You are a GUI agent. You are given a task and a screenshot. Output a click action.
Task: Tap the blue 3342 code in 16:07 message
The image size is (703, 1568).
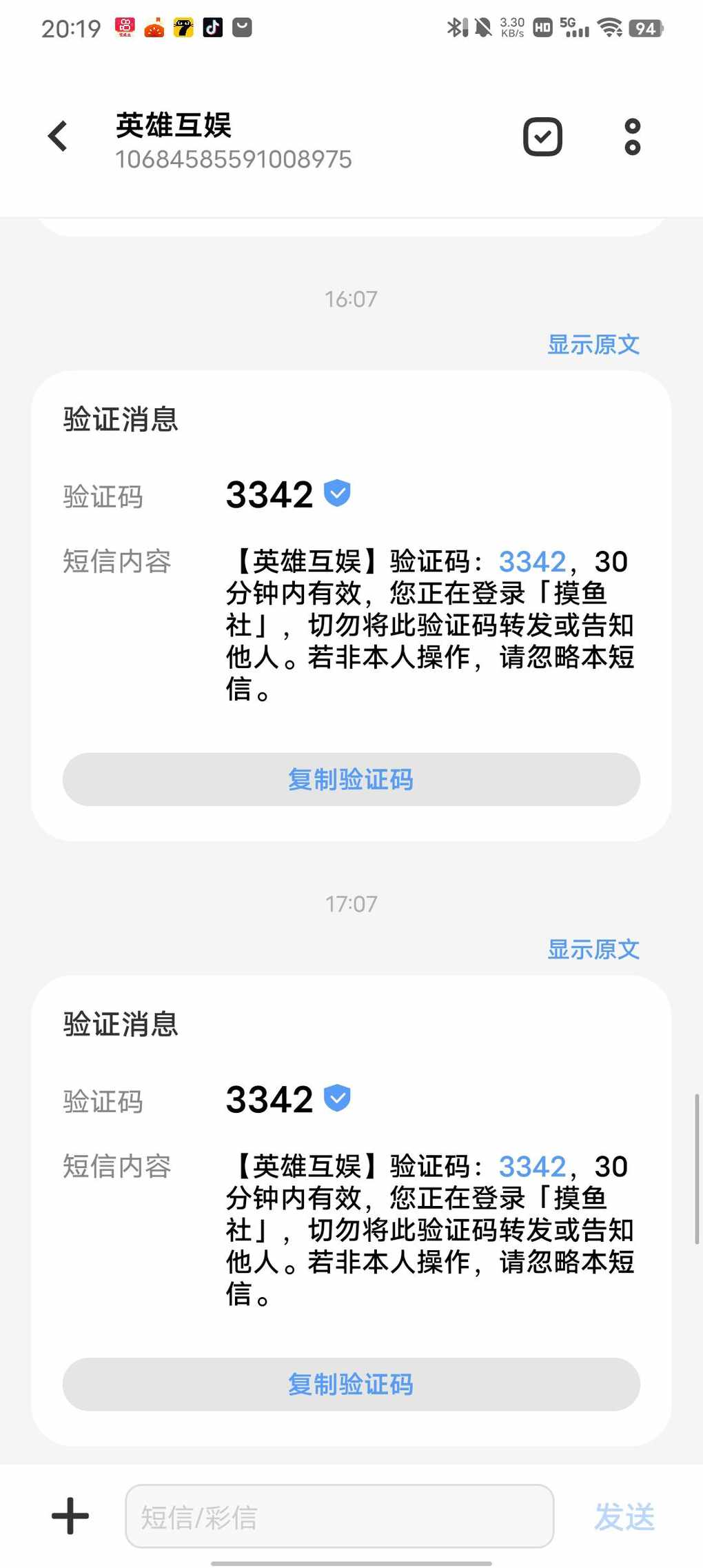pos(532,562)
